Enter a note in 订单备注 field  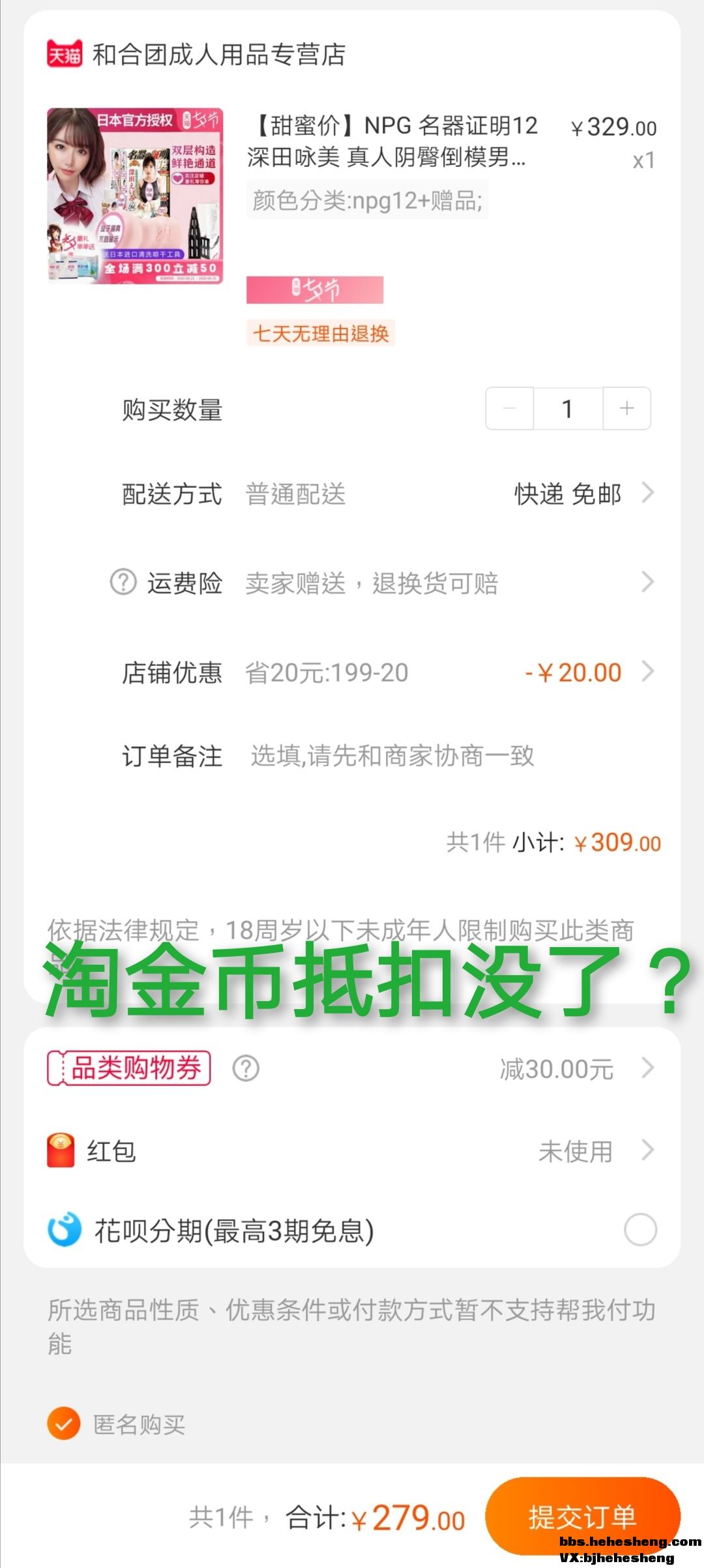coord(391,756)
